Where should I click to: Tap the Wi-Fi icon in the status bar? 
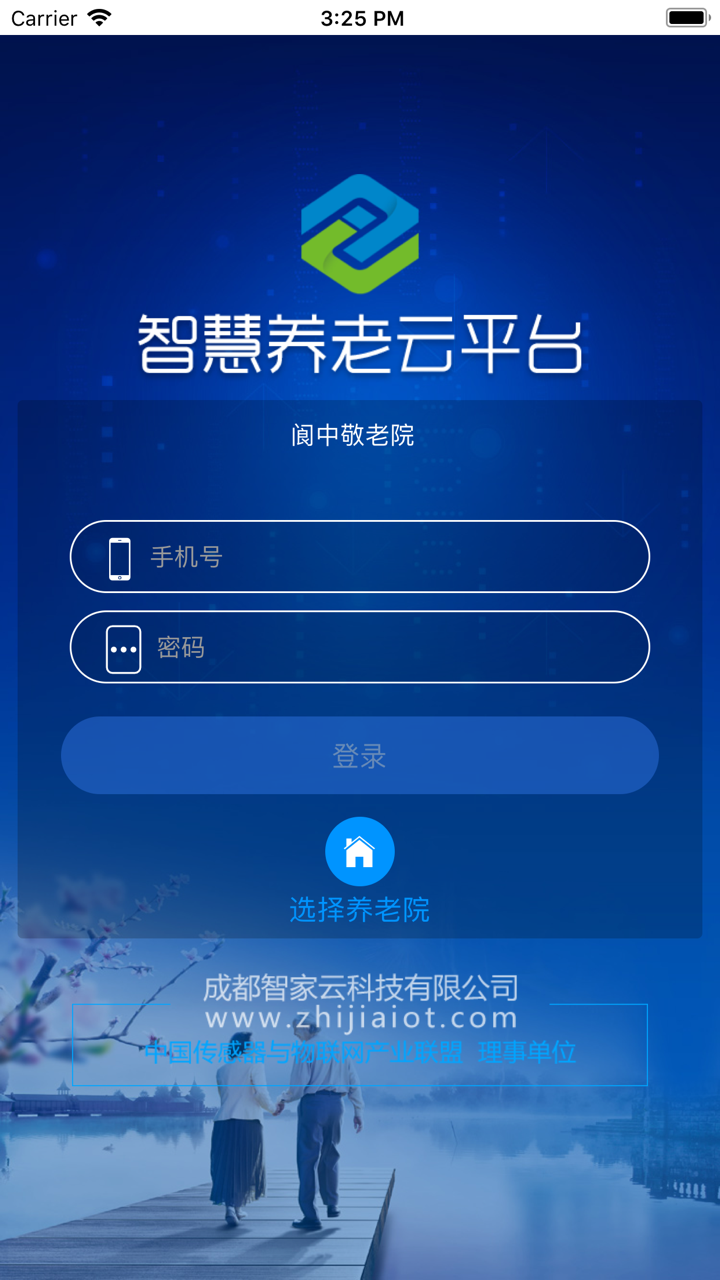(95, 17)
